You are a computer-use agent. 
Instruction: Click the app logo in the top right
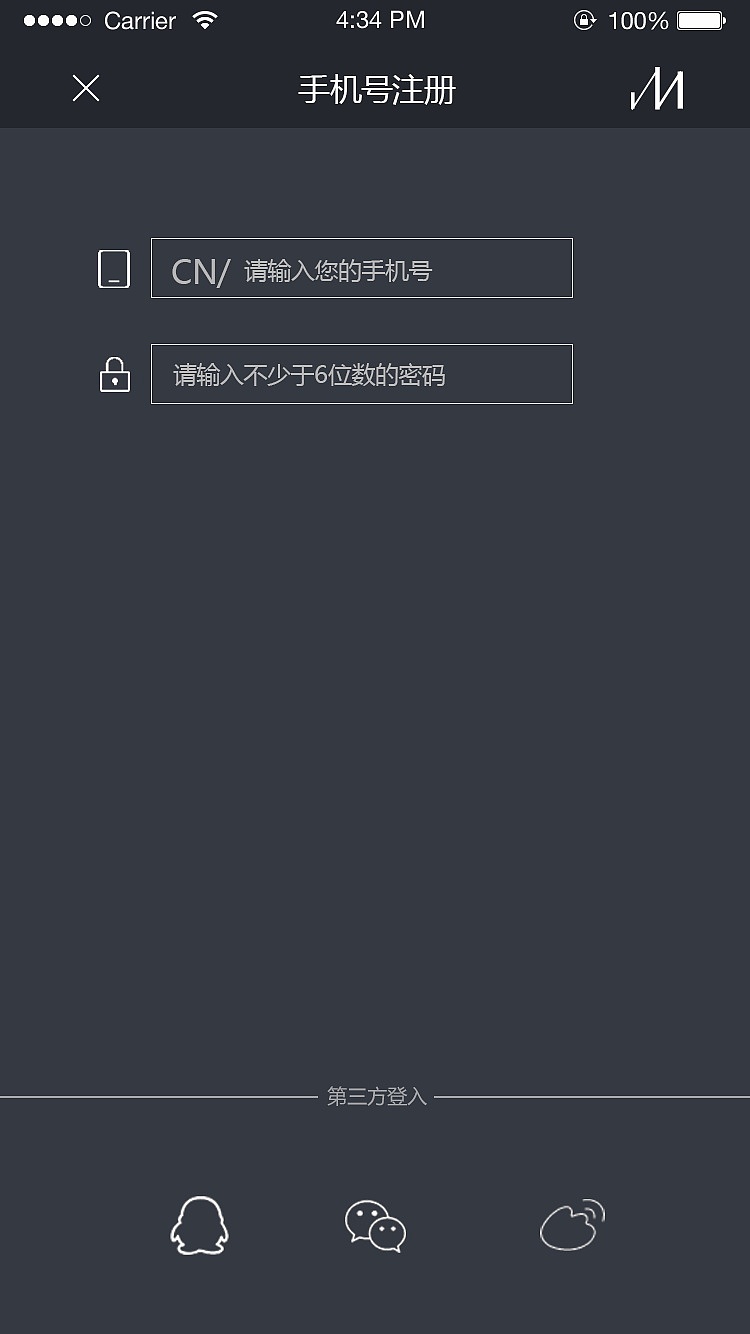pos(658,89)
